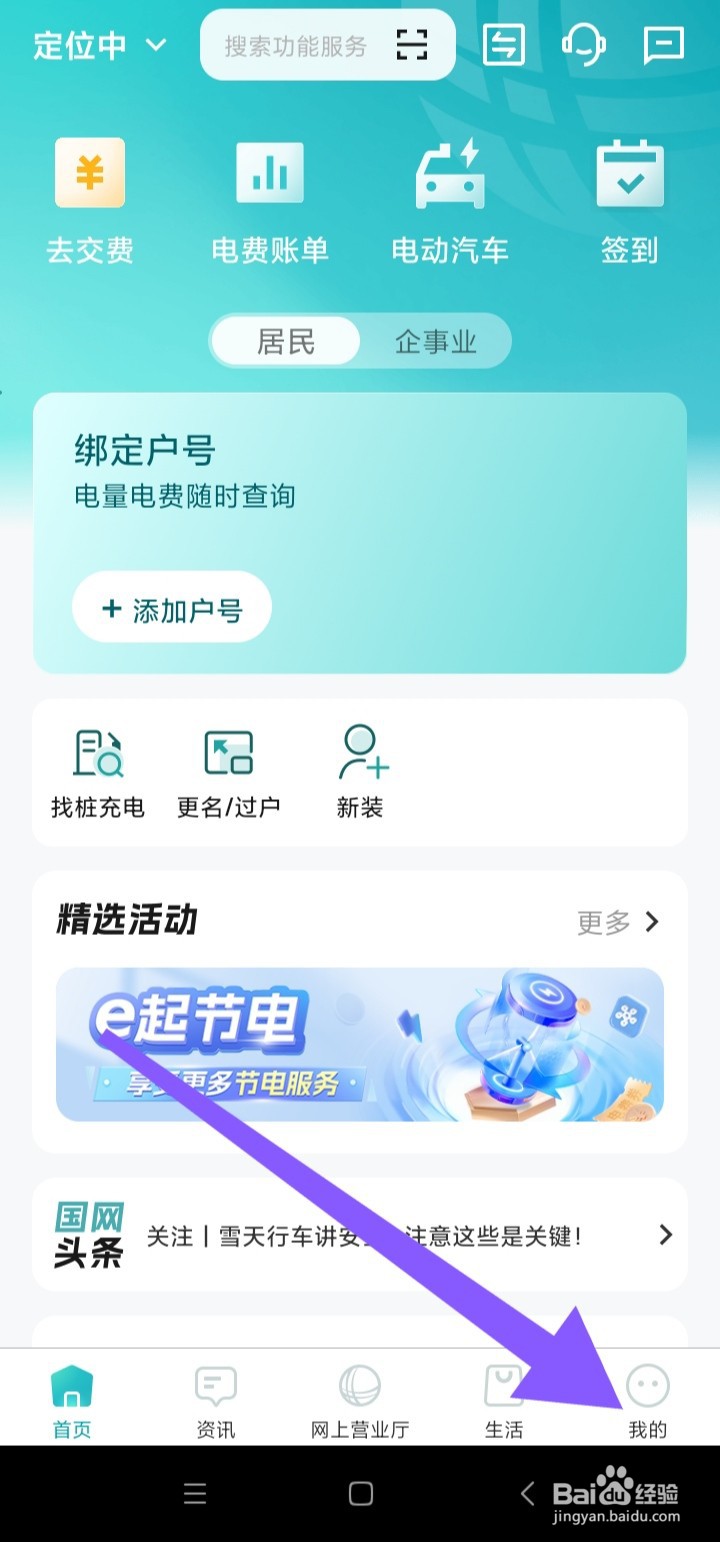Expand 更多 to see more featured activities
The height and width of the screenshot is (1542, 720).
(x=610, y=922)
